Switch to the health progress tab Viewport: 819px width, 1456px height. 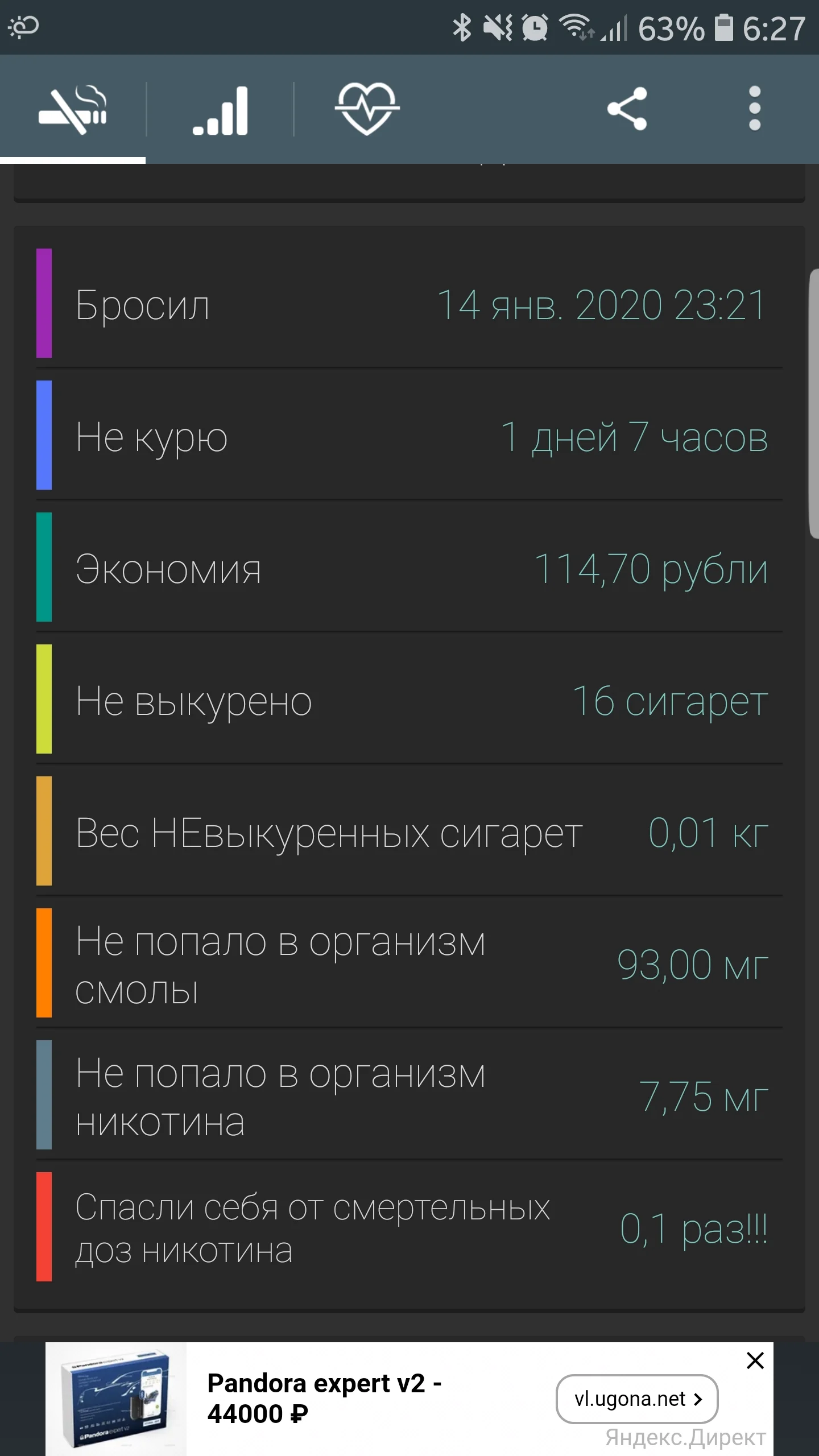point(367,108)
